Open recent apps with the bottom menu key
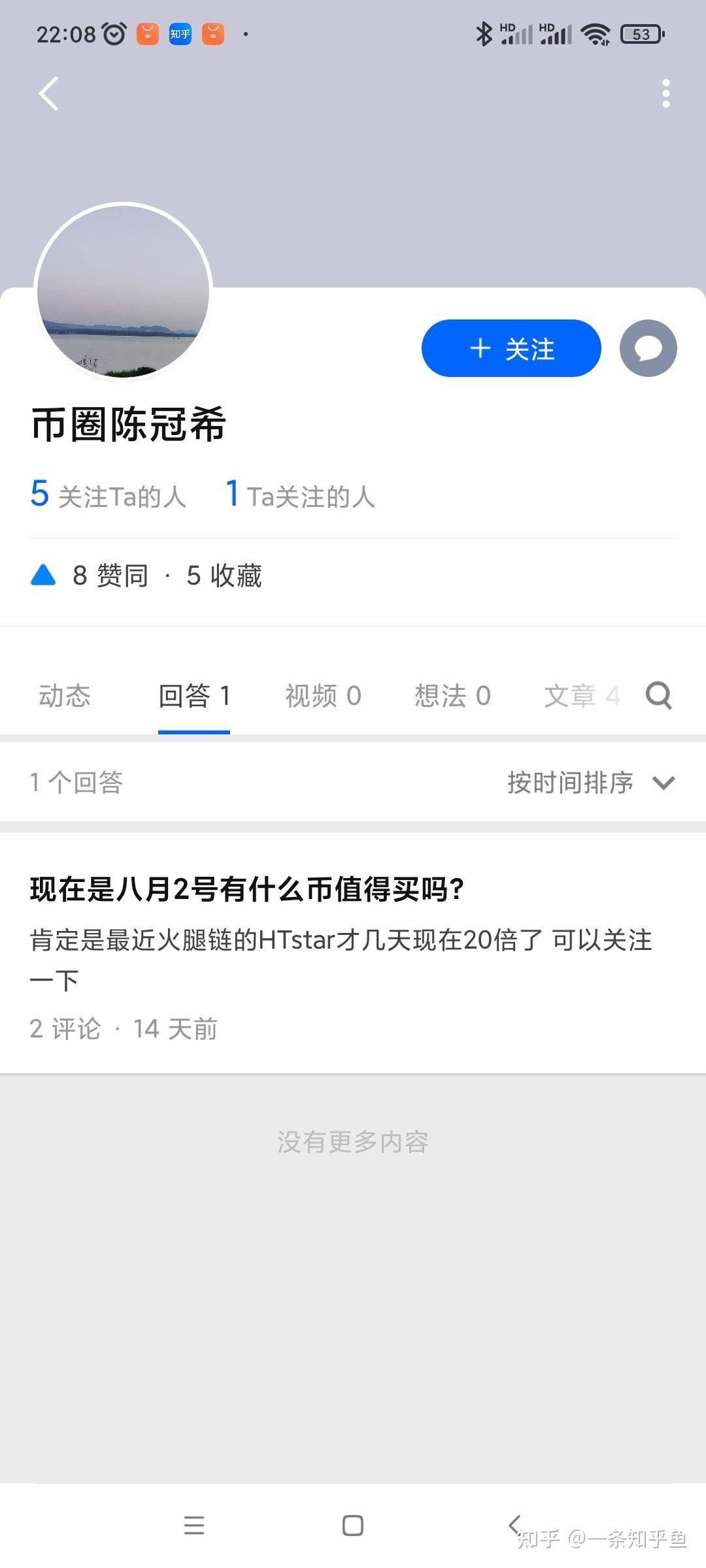The height and width of the screenshot is (1568, 706). click(194, 1526)
